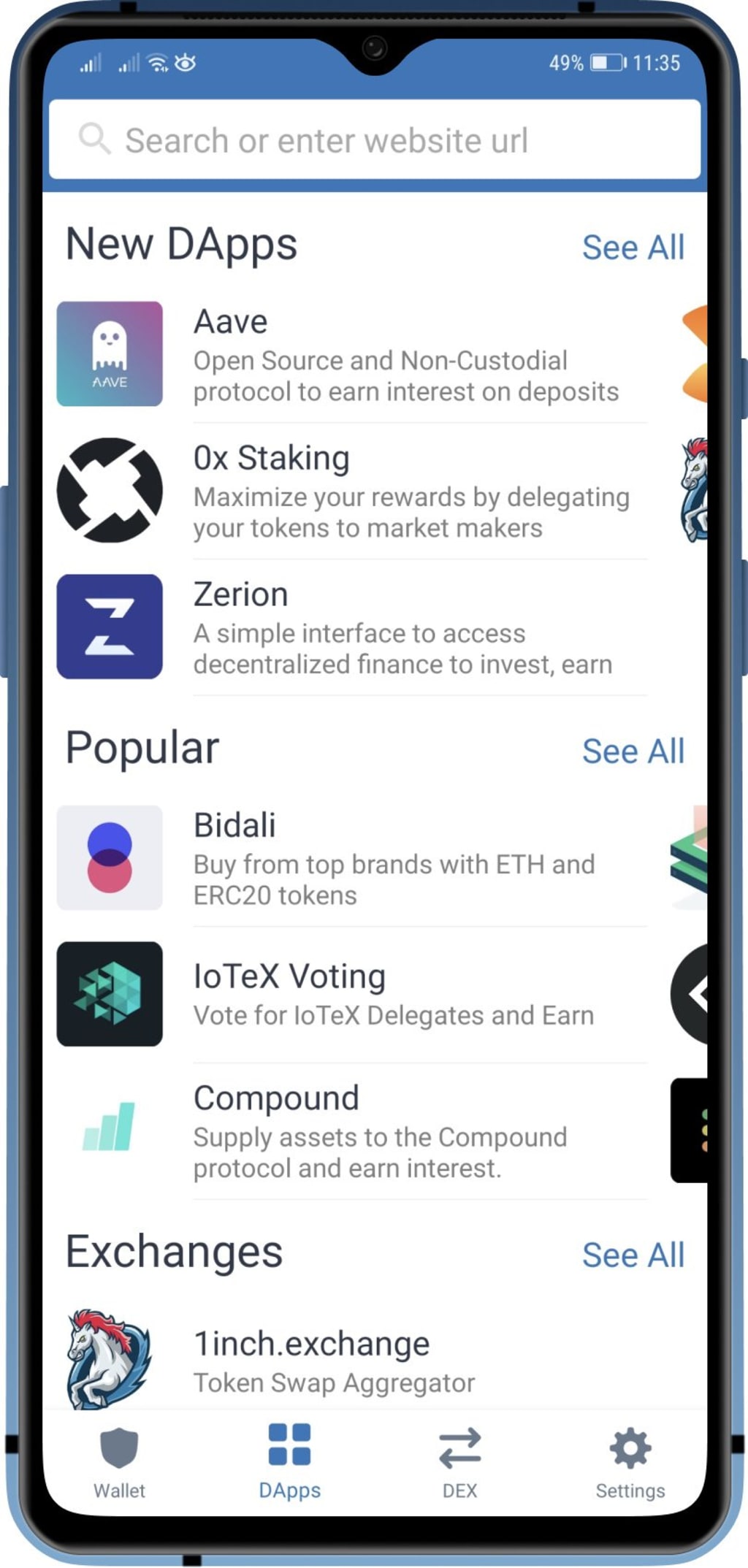Launch the Zerion dapp
748x1568 pixels.
coord(351,627)
